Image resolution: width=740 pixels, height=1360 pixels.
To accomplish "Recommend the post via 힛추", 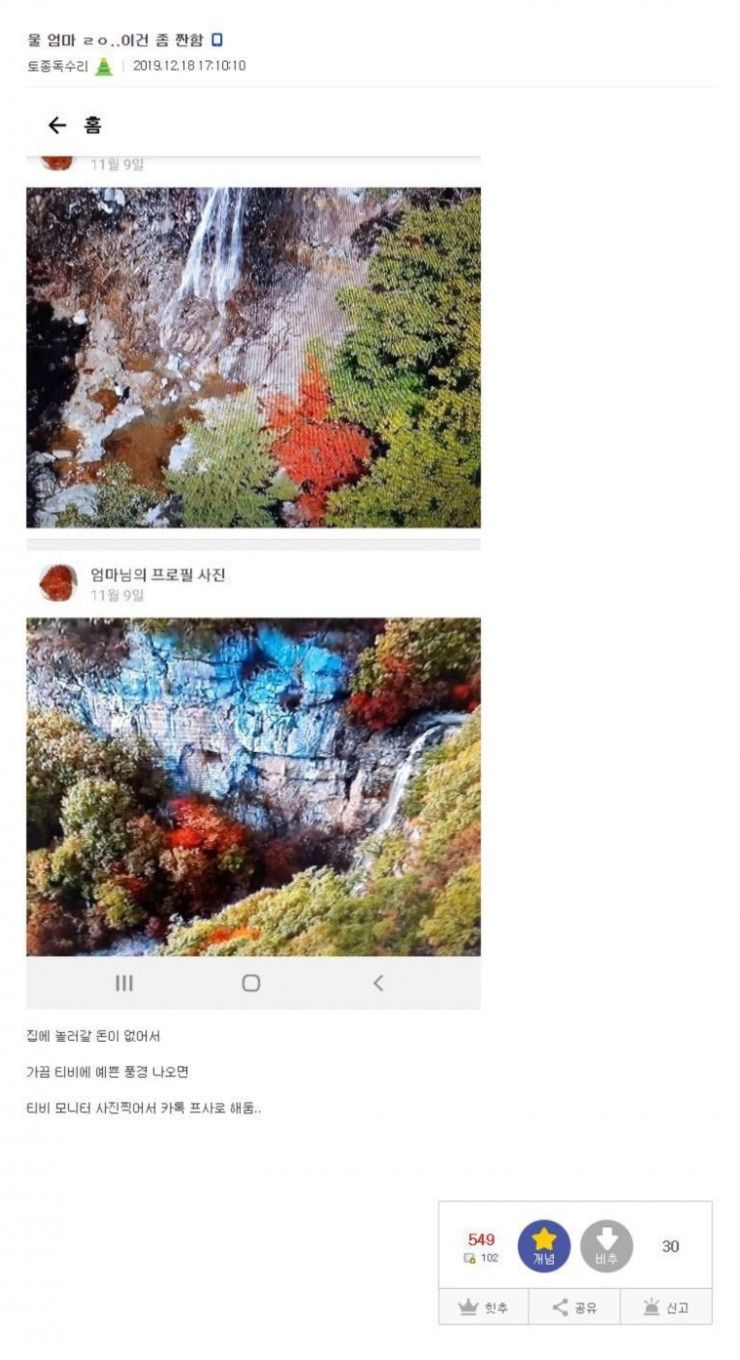I will (x=483, y=1307).
